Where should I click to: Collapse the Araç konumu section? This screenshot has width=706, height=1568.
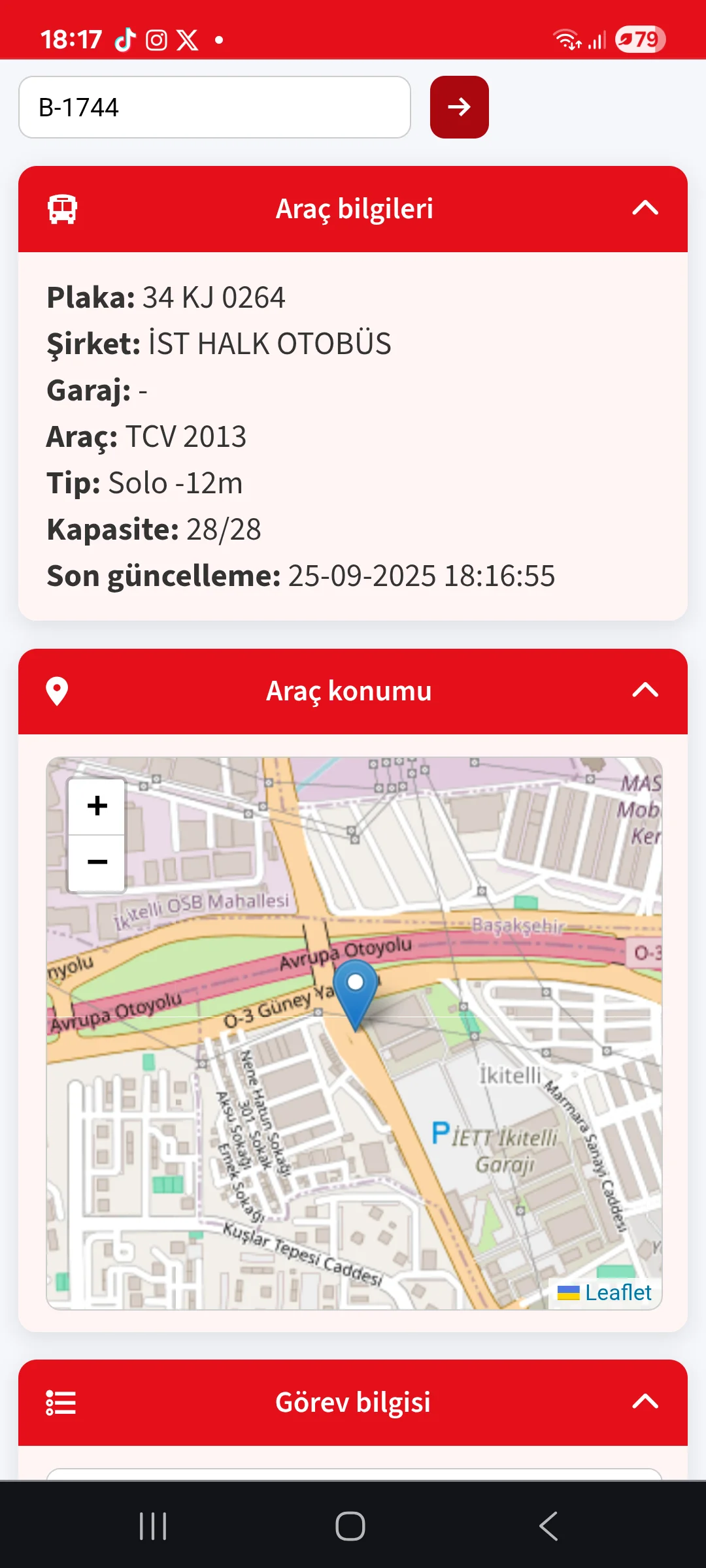[645, 691]
